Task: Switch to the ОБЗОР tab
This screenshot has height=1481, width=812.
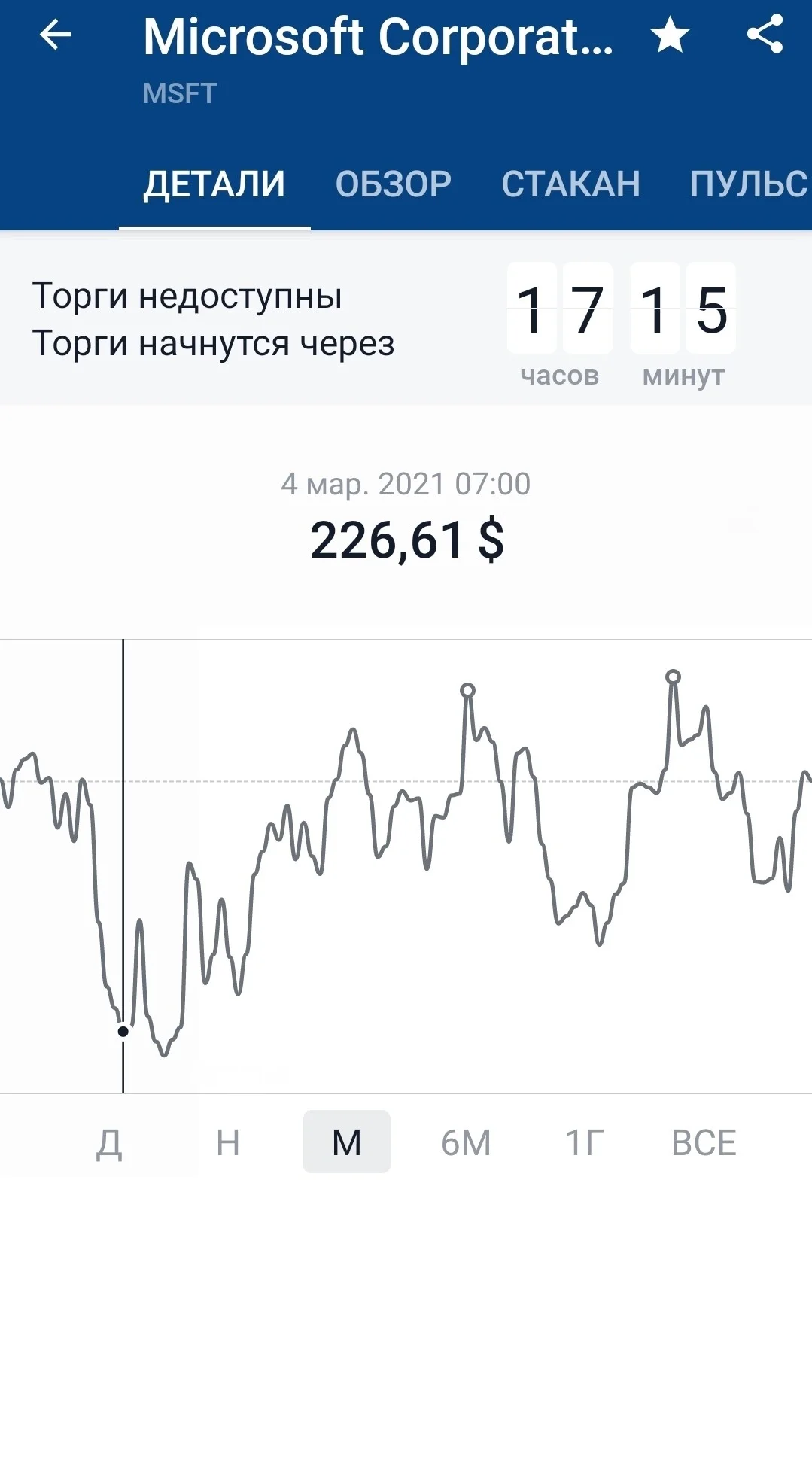Action: (x=393, y=184)
